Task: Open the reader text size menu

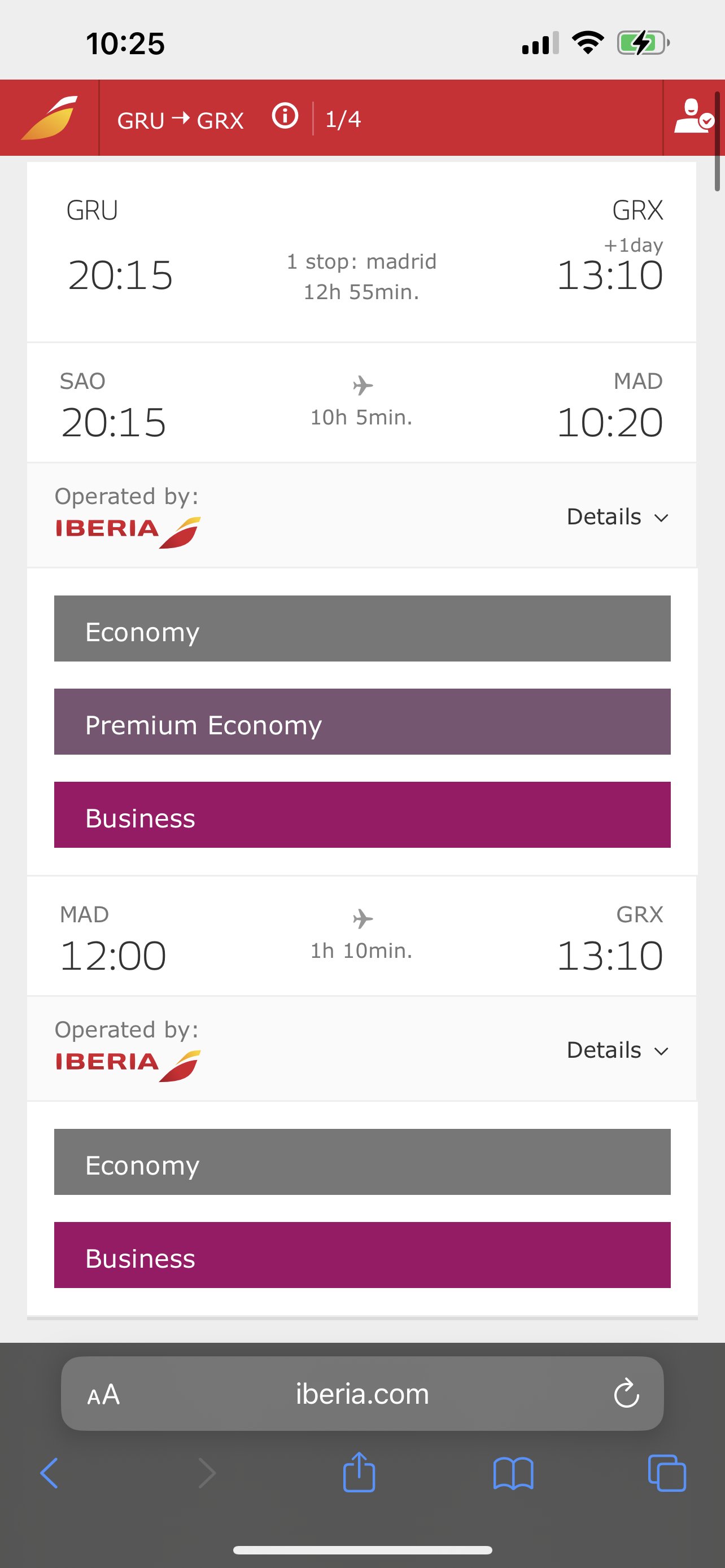Action: tap(103, 1394)
